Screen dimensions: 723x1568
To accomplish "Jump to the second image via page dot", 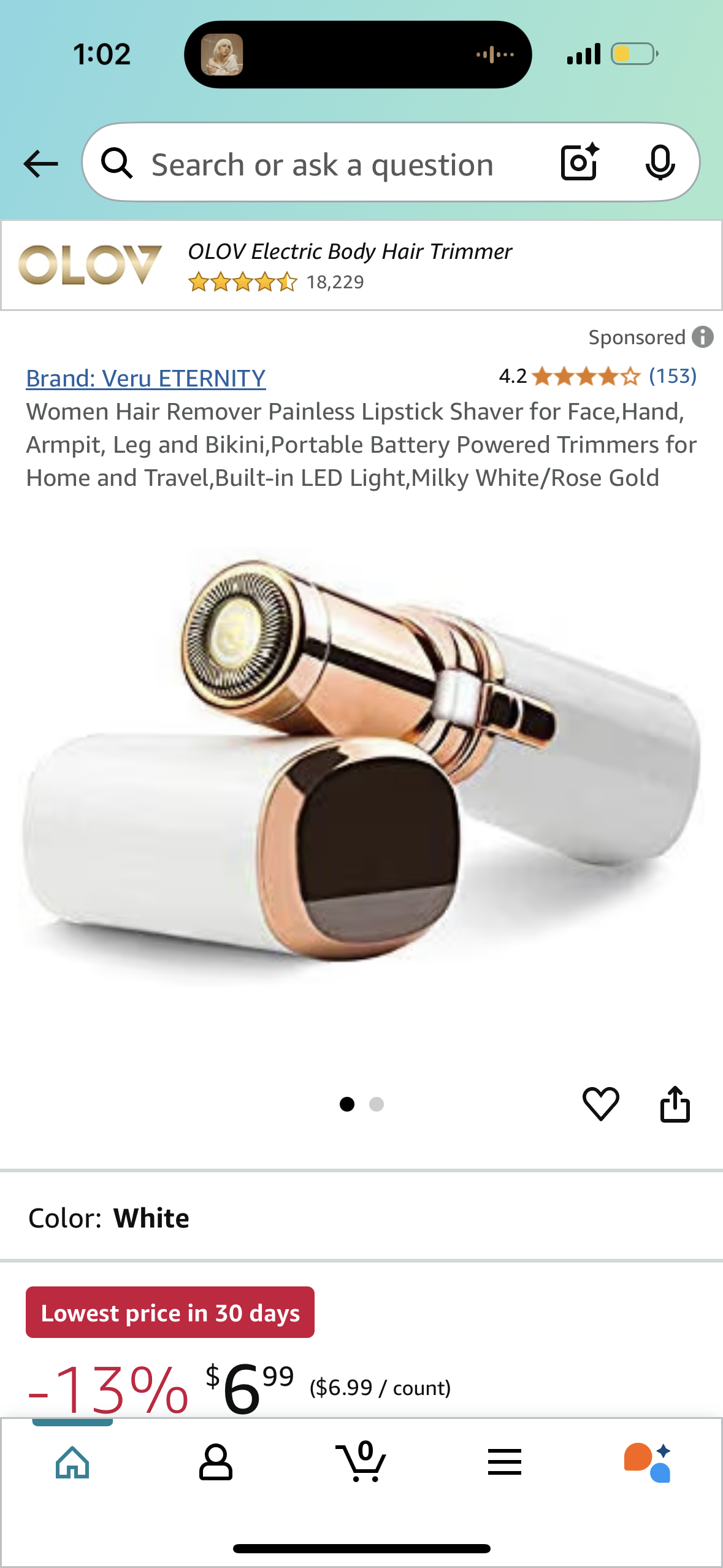I will point(377,1104).
